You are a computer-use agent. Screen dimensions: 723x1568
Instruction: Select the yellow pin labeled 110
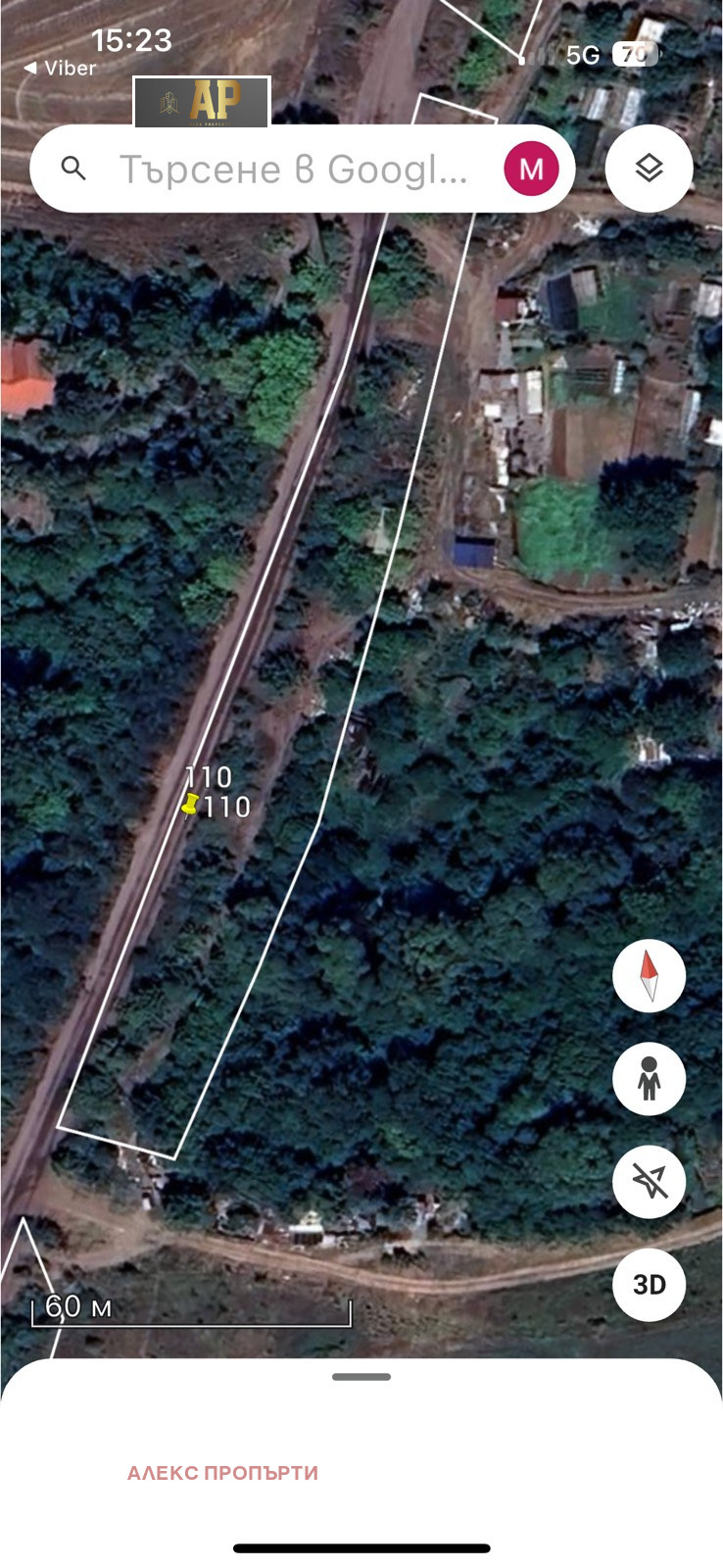coord(191,805)
